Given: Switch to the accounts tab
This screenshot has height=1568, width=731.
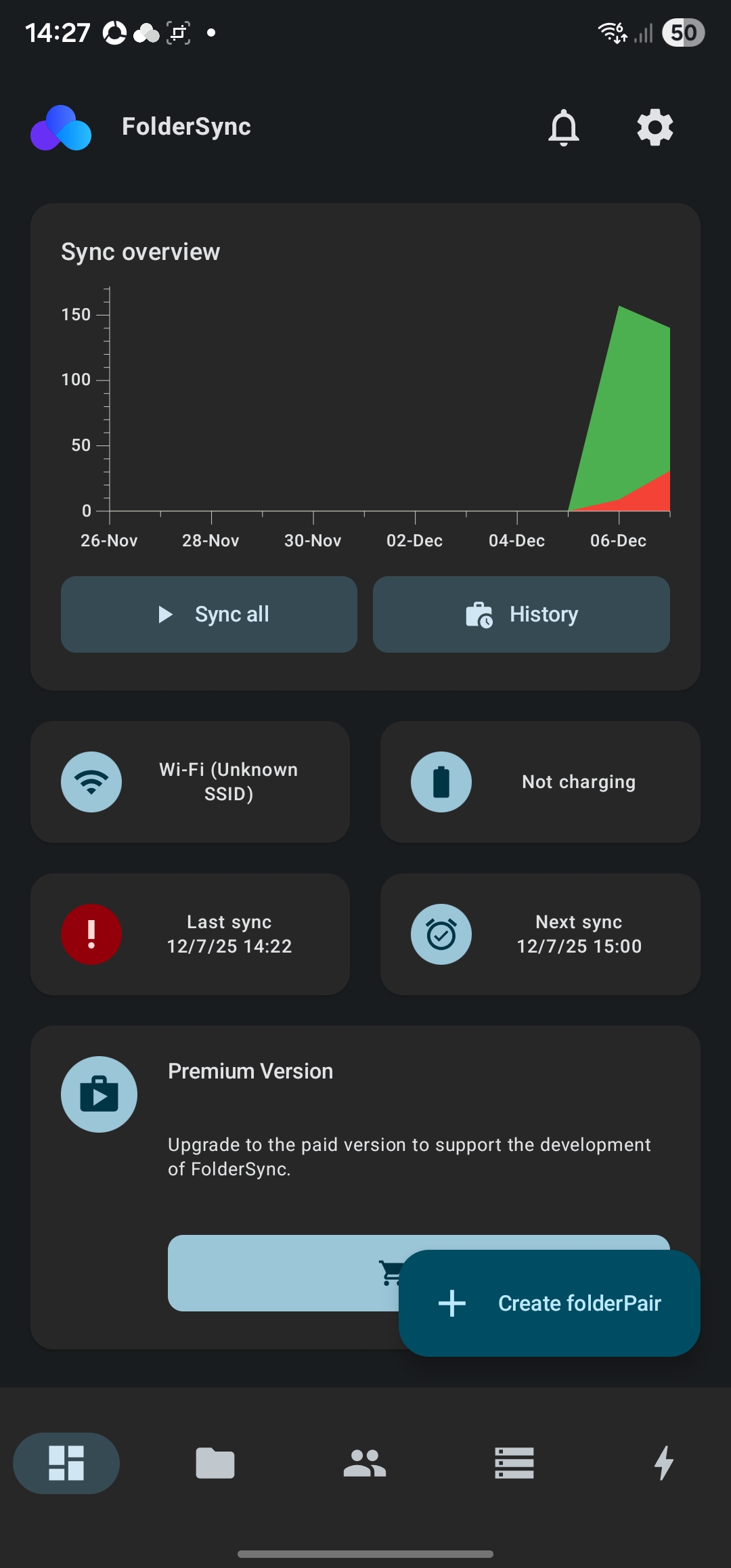Looking at the screenshot, I should (x=365, y=1463).
